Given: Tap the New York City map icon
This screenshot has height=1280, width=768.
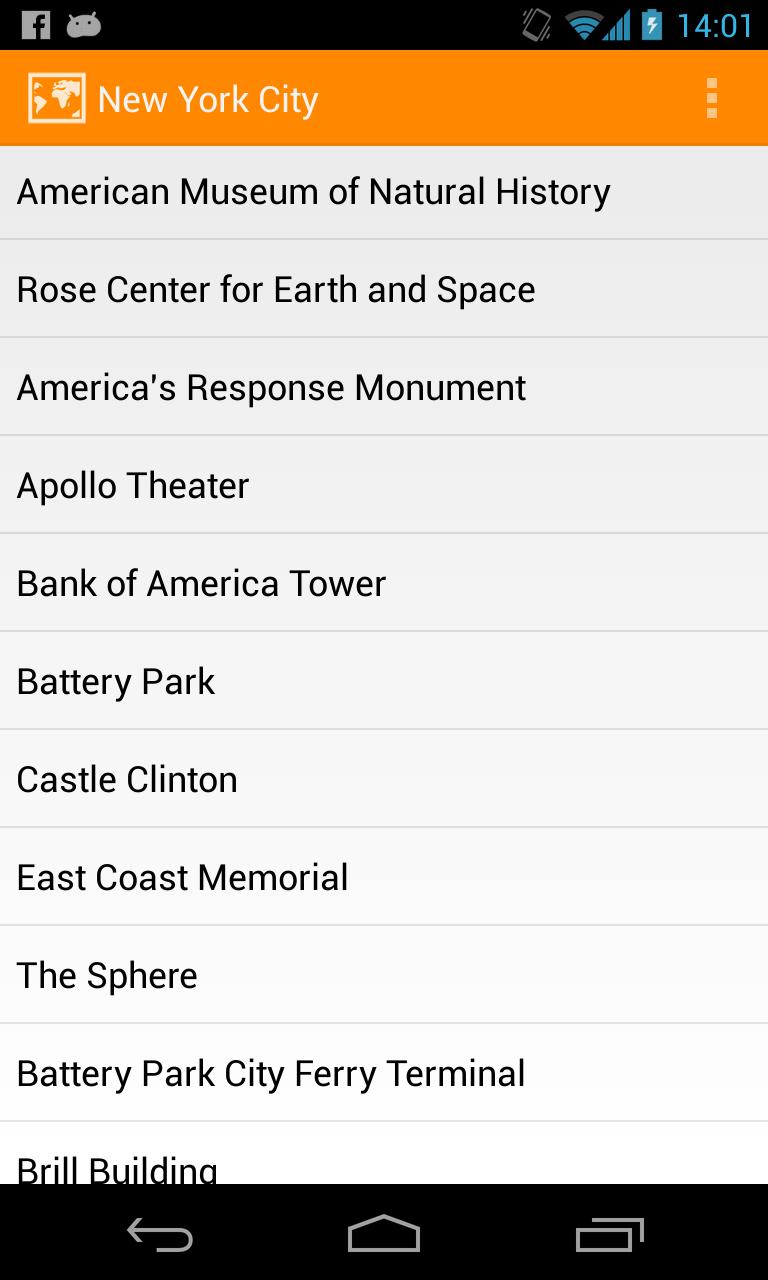Looking at the screenshot, I should click(x=56, y=99).
